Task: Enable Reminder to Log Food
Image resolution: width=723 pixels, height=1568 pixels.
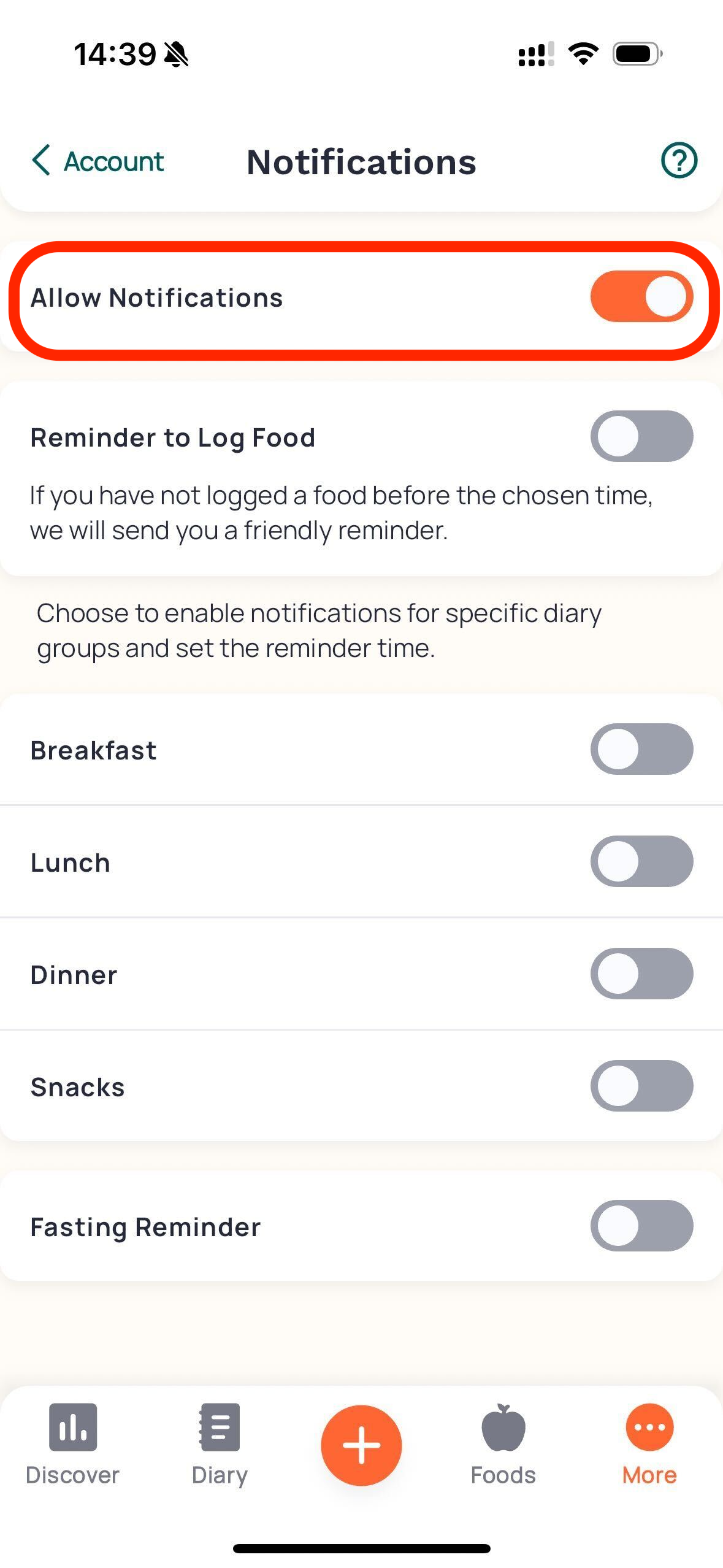Action: click(x=641, y=437)
